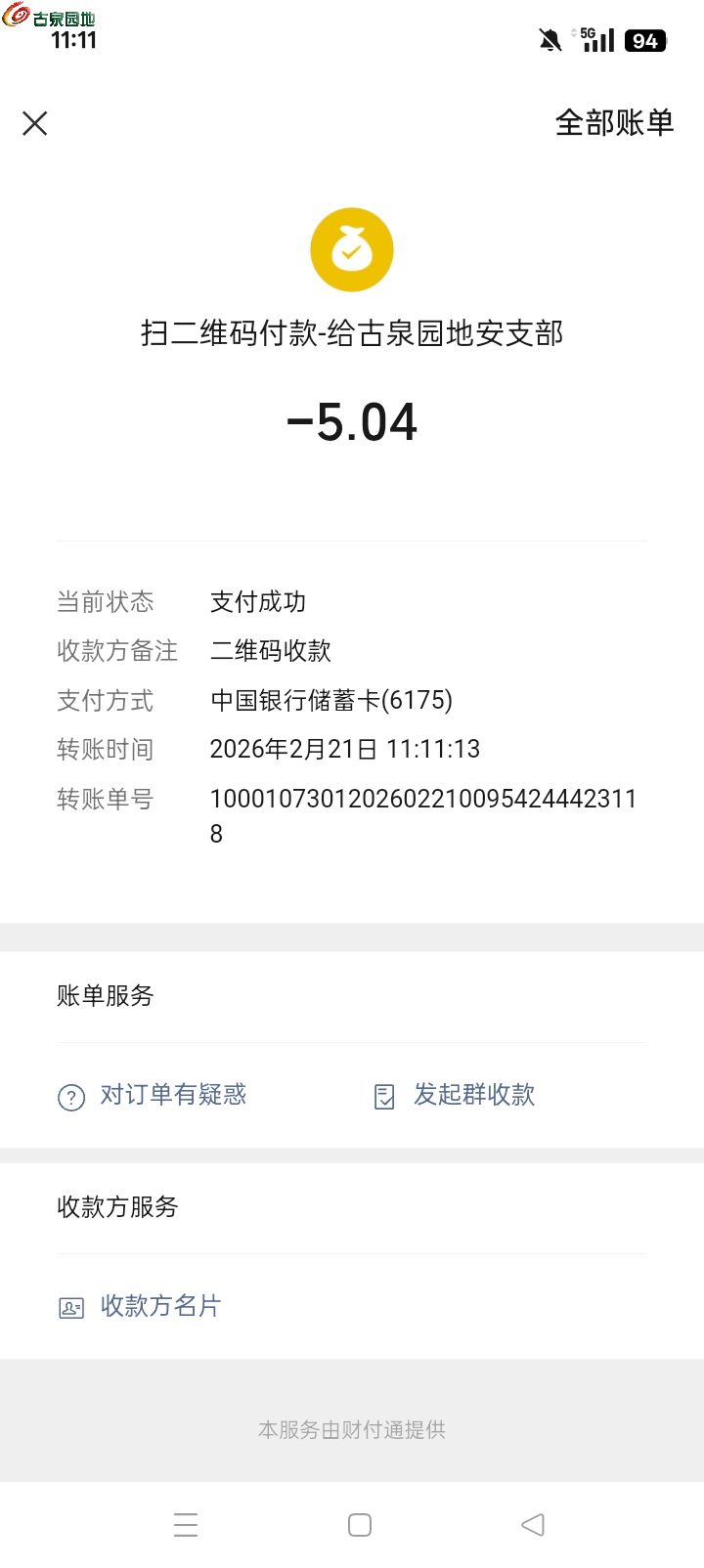Open 收款方名片 payee business card

159,1307
